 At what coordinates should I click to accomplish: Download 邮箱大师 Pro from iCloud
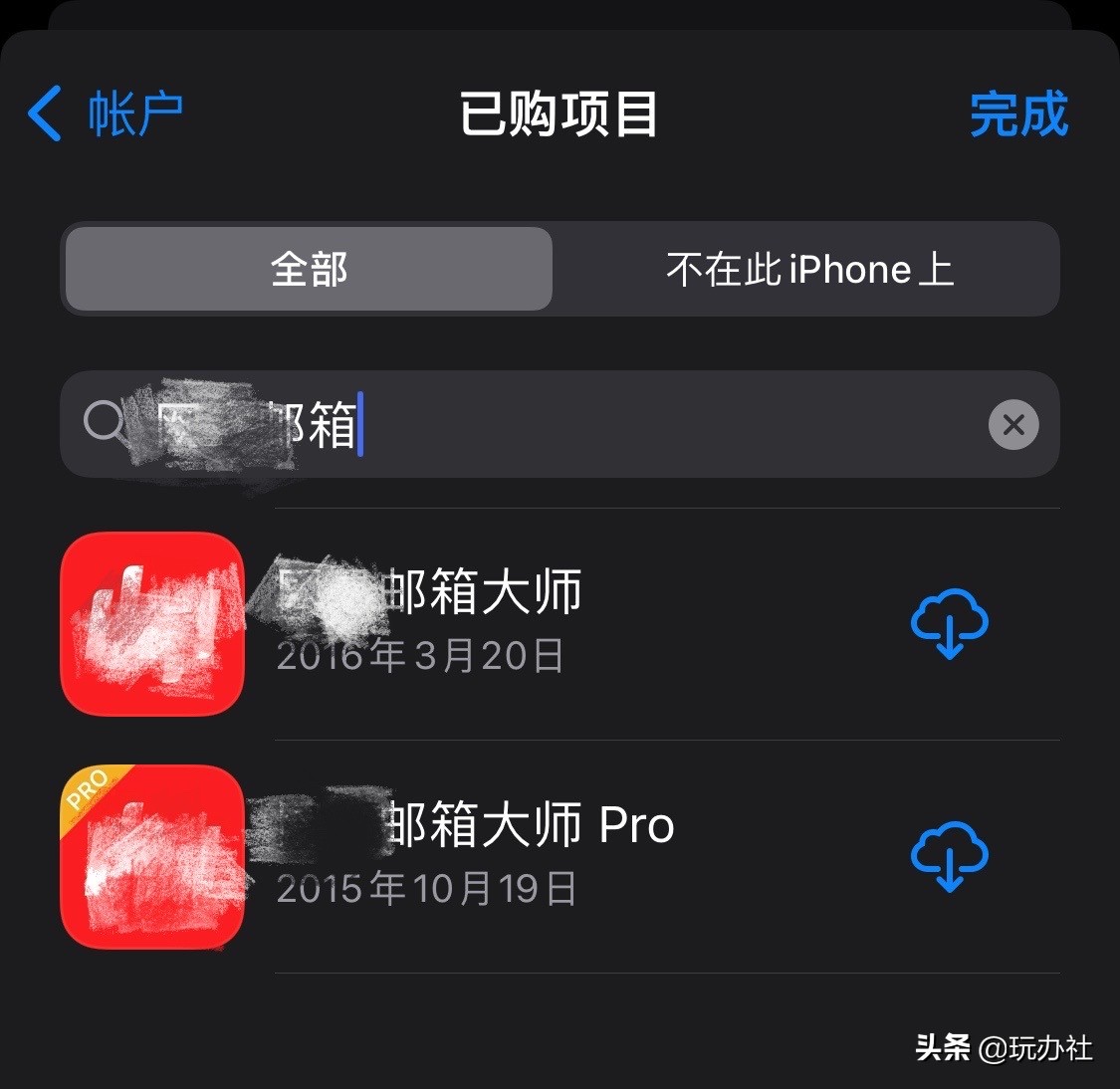(x=949, y=856)
